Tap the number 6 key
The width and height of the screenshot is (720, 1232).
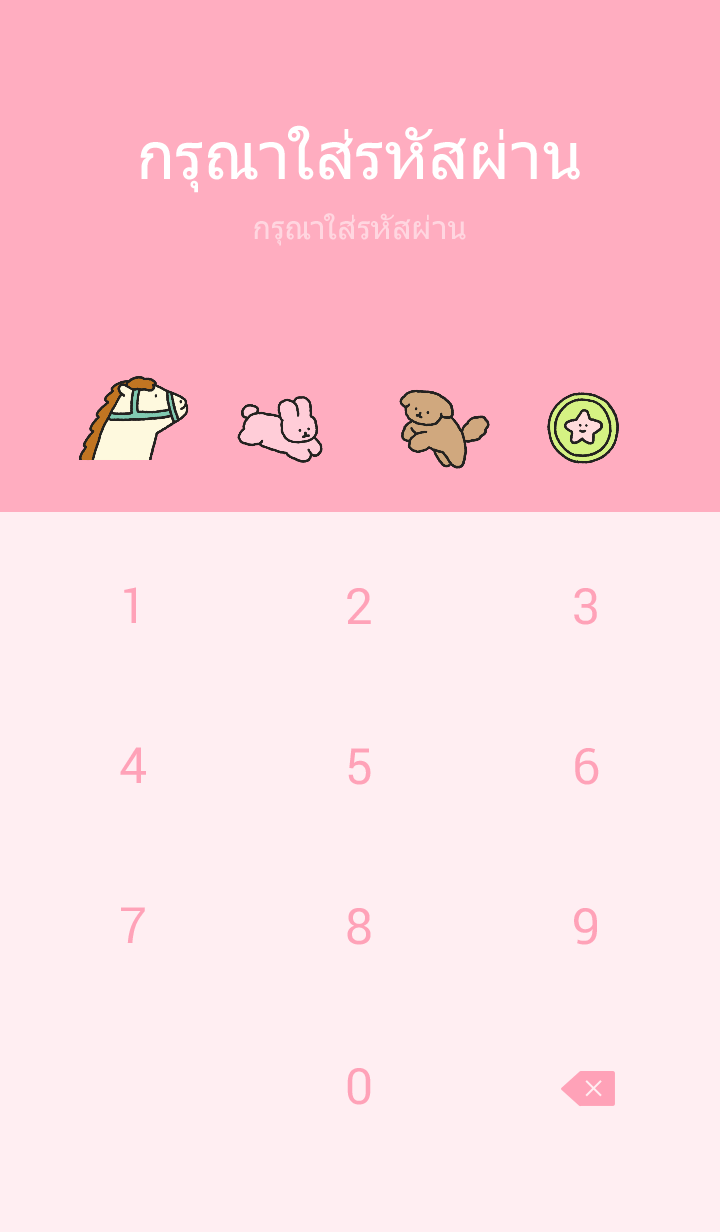pyautogui.click(x=585, y=767)
